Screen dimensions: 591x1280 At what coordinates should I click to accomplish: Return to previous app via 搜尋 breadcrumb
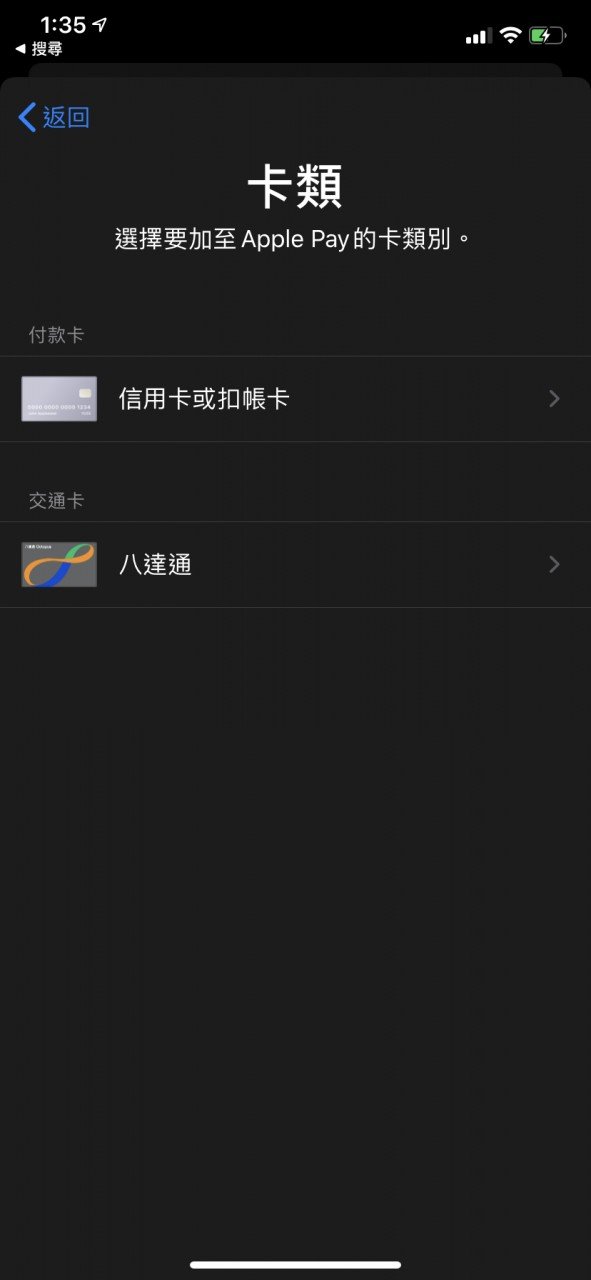point(38,49)
